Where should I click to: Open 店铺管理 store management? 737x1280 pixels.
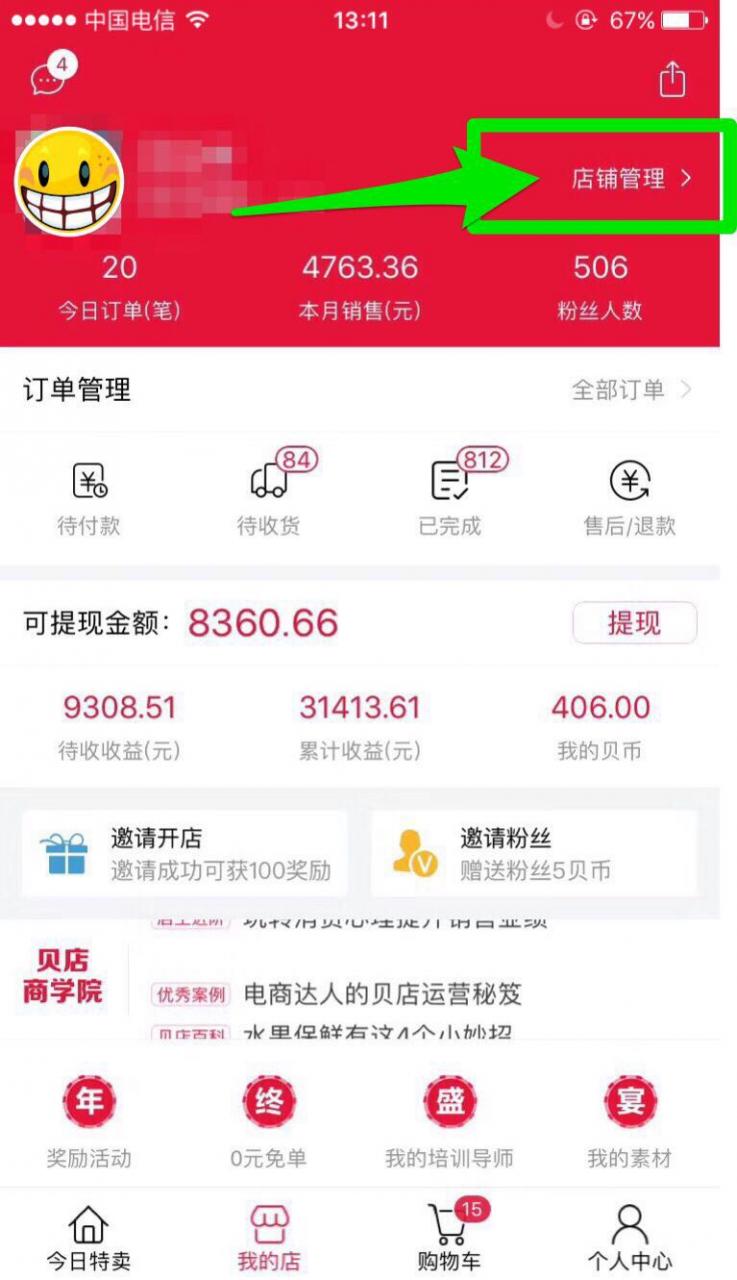(630, 179)
